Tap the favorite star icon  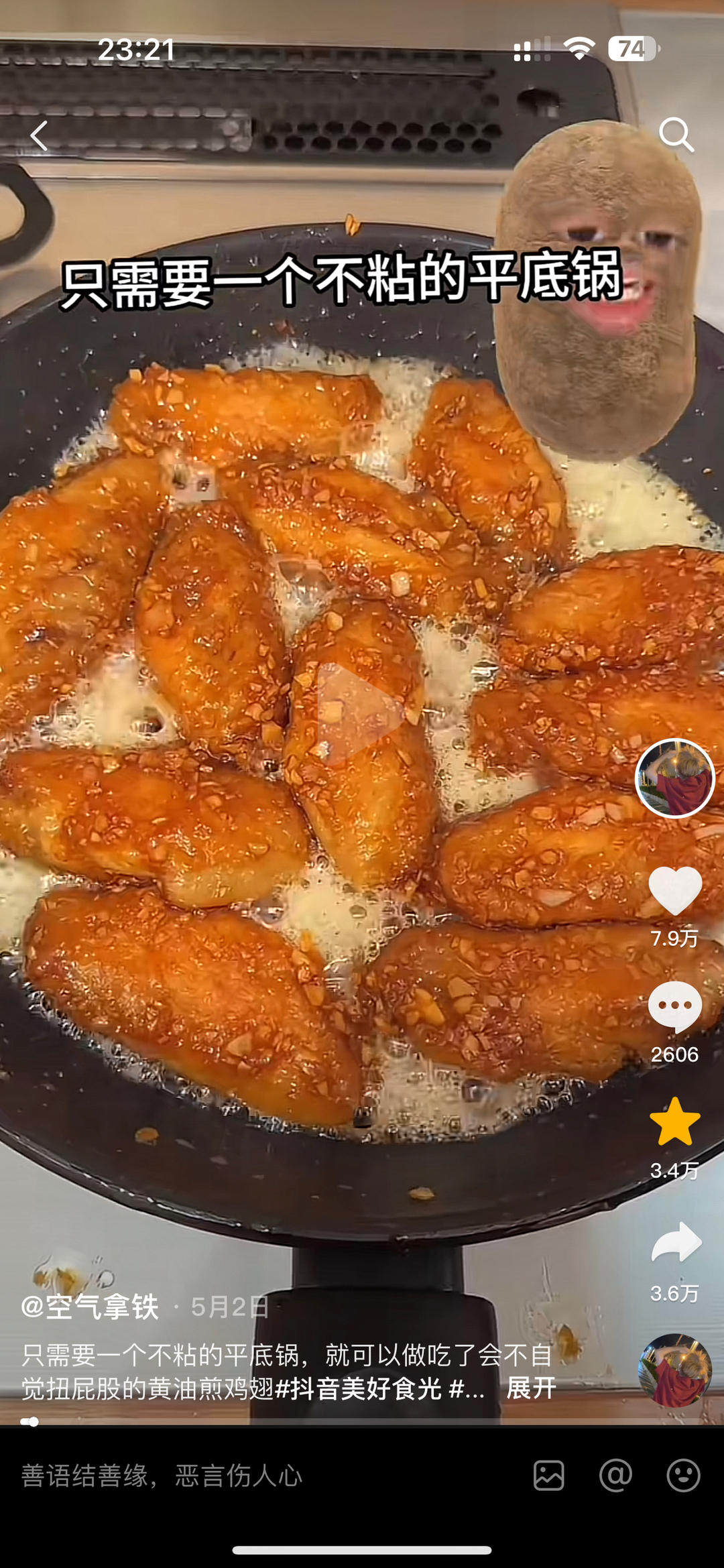[674, 1122]
